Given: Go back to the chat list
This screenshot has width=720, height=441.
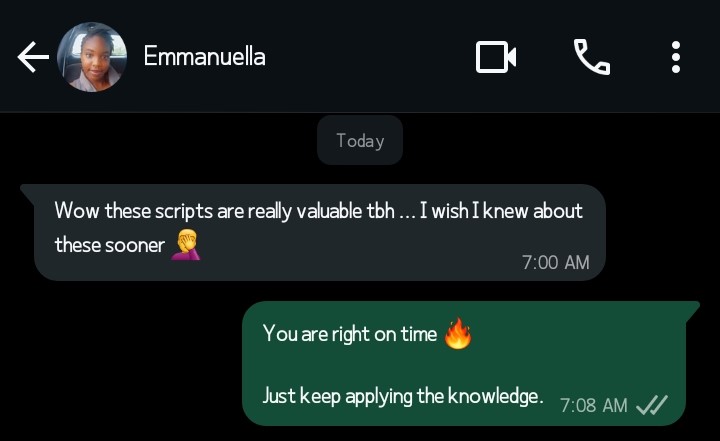Looking at the screenshot, I should pos(32,57).
